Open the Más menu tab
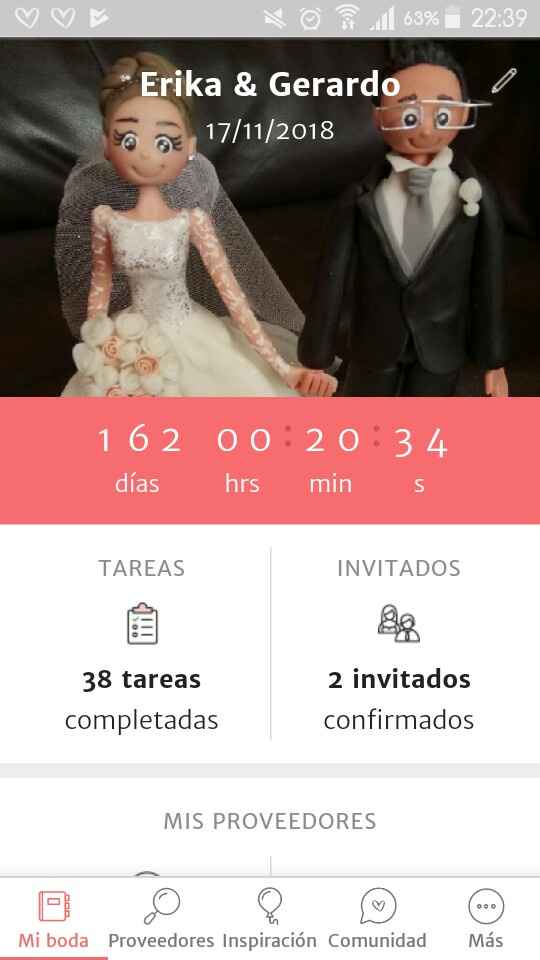The height and width of the screenshot is (960, 540). coord(486,918)
